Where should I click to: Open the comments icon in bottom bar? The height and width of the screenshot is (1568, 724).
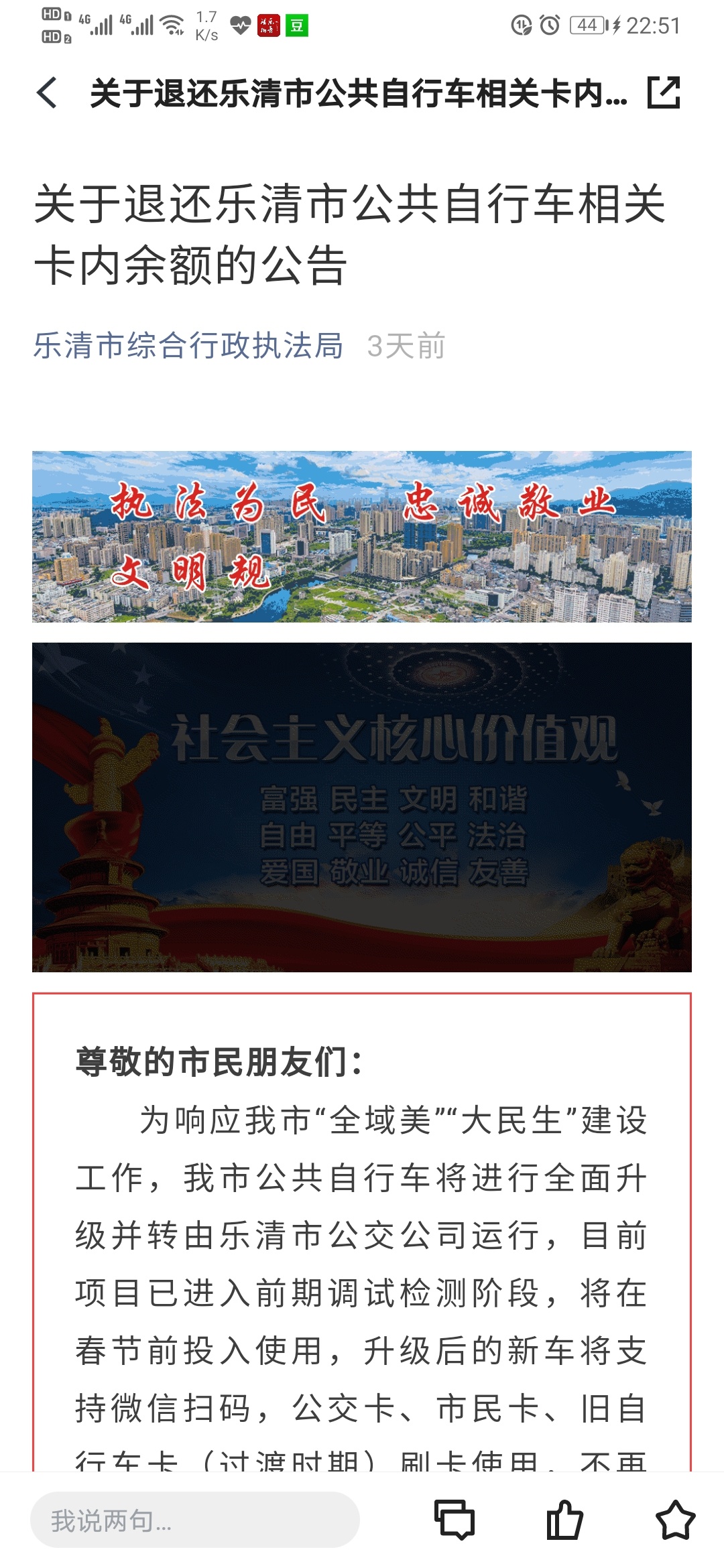(455, 1519)
